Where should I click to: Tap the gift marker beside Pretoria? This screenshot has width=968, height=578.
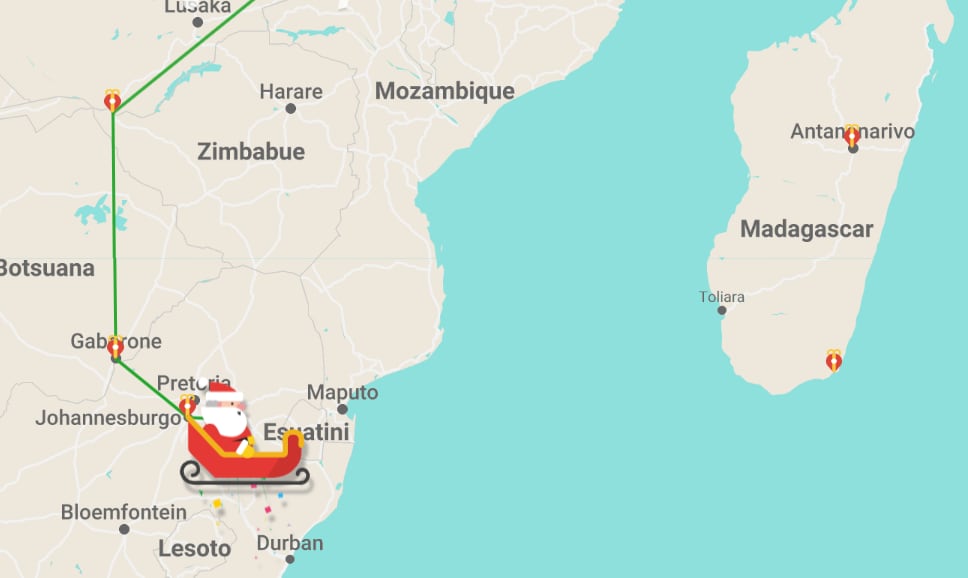[187, 404]
